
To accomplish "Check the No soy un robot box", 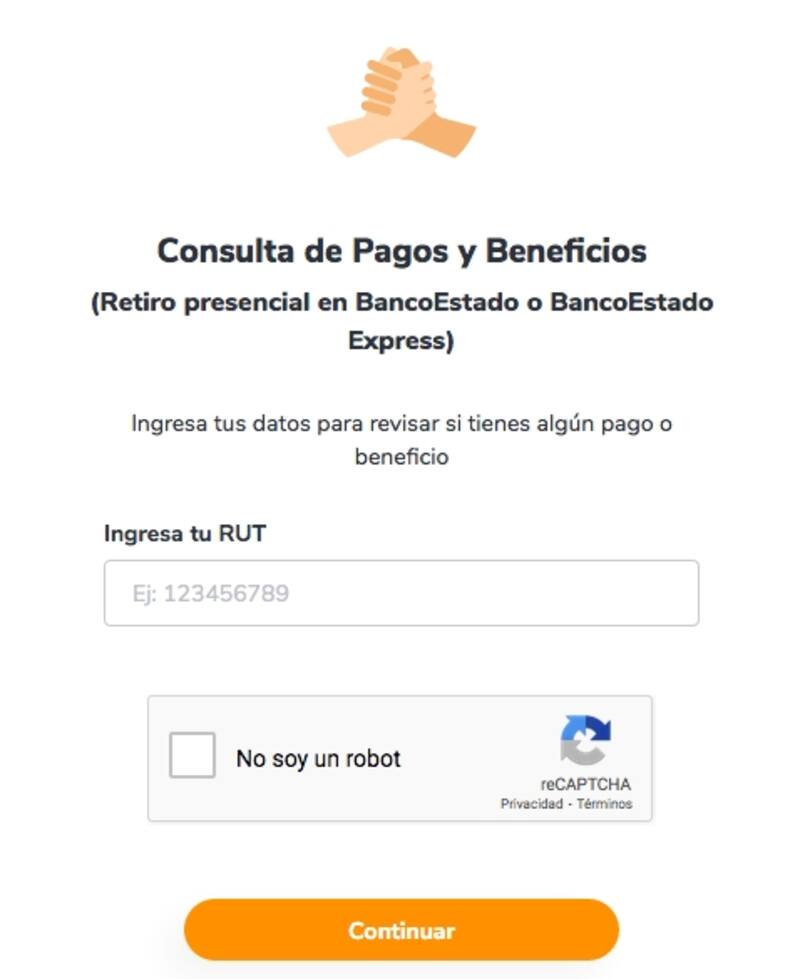I will pos(192,755).
